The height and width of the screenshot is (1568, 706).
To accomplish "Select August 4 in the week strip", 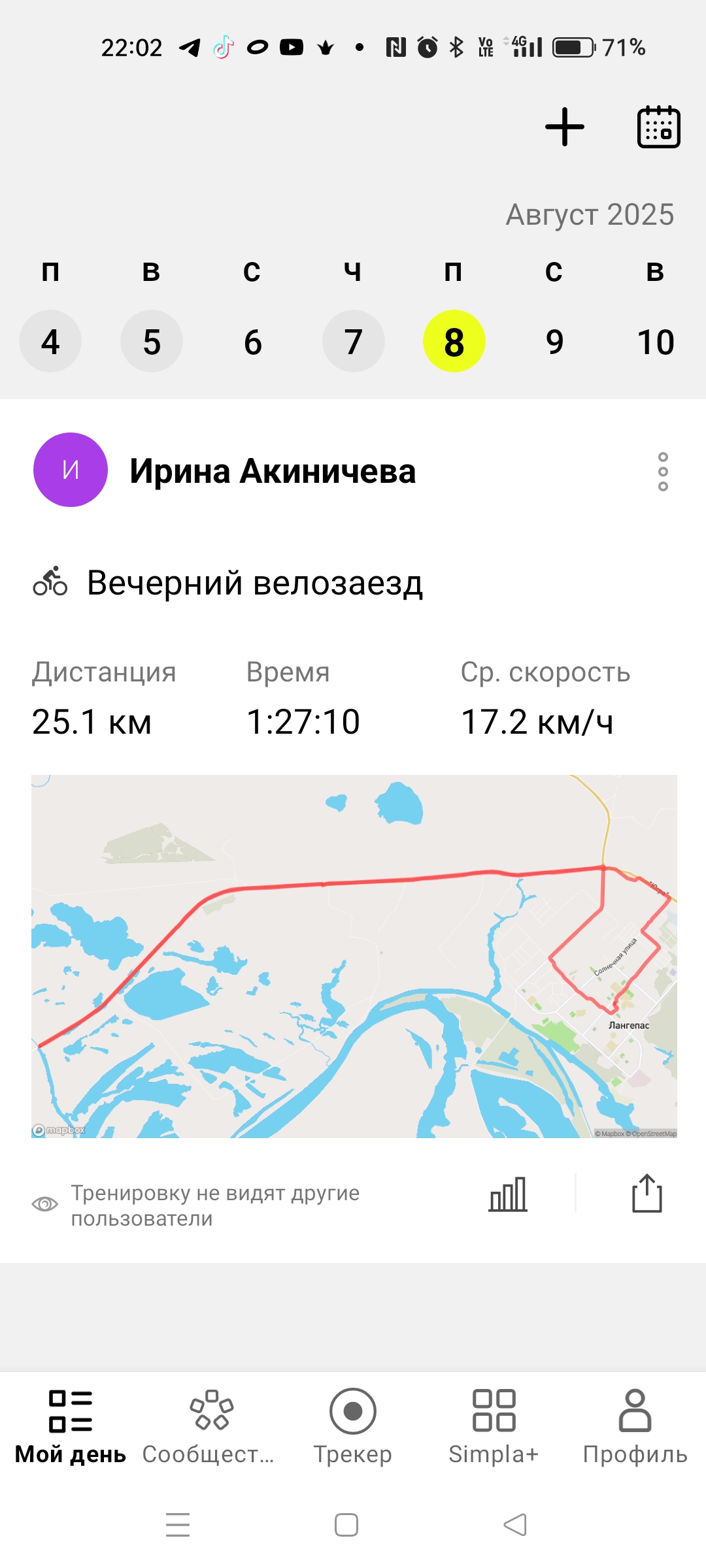I will click(x=50, y=341).
